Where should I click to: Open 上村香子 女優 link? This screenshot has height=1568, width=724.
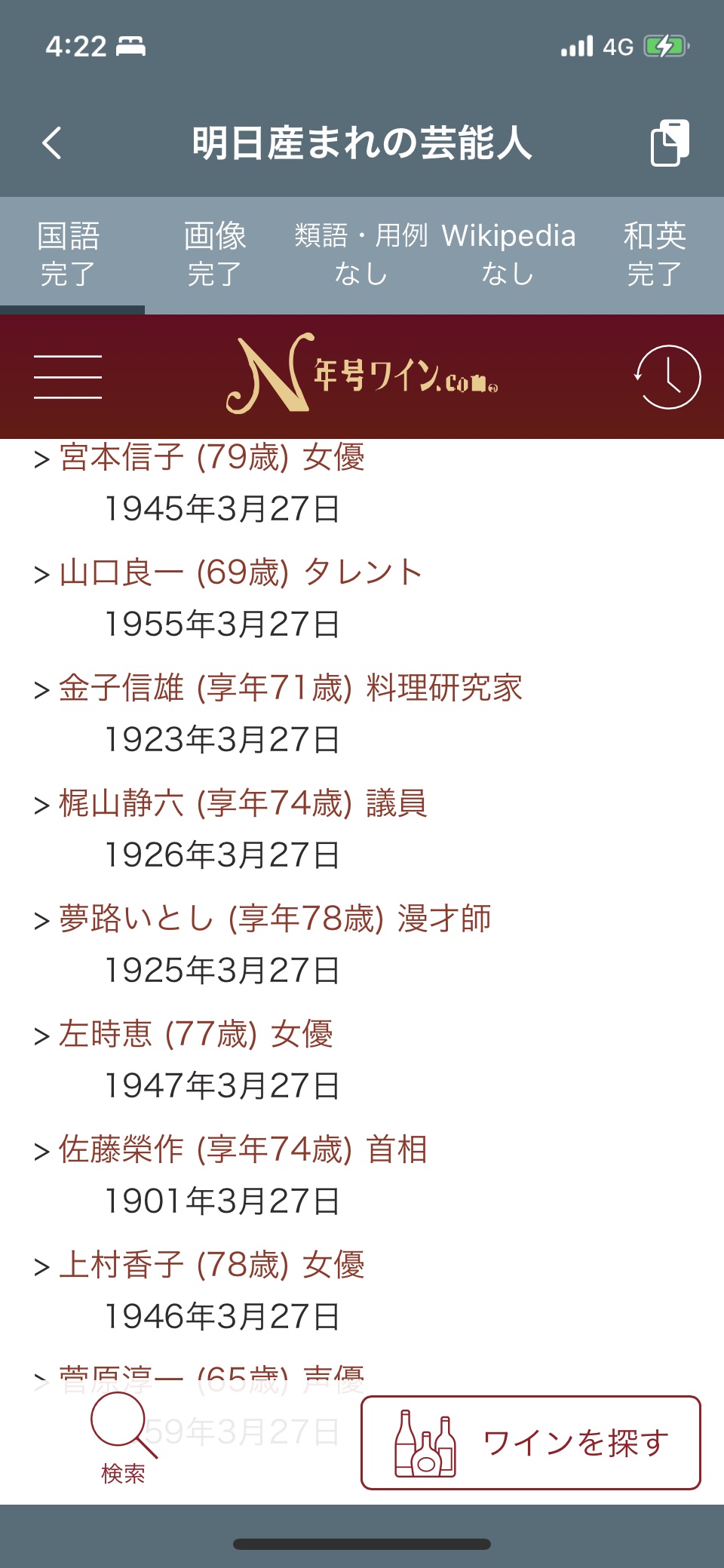coord(212,1266)
